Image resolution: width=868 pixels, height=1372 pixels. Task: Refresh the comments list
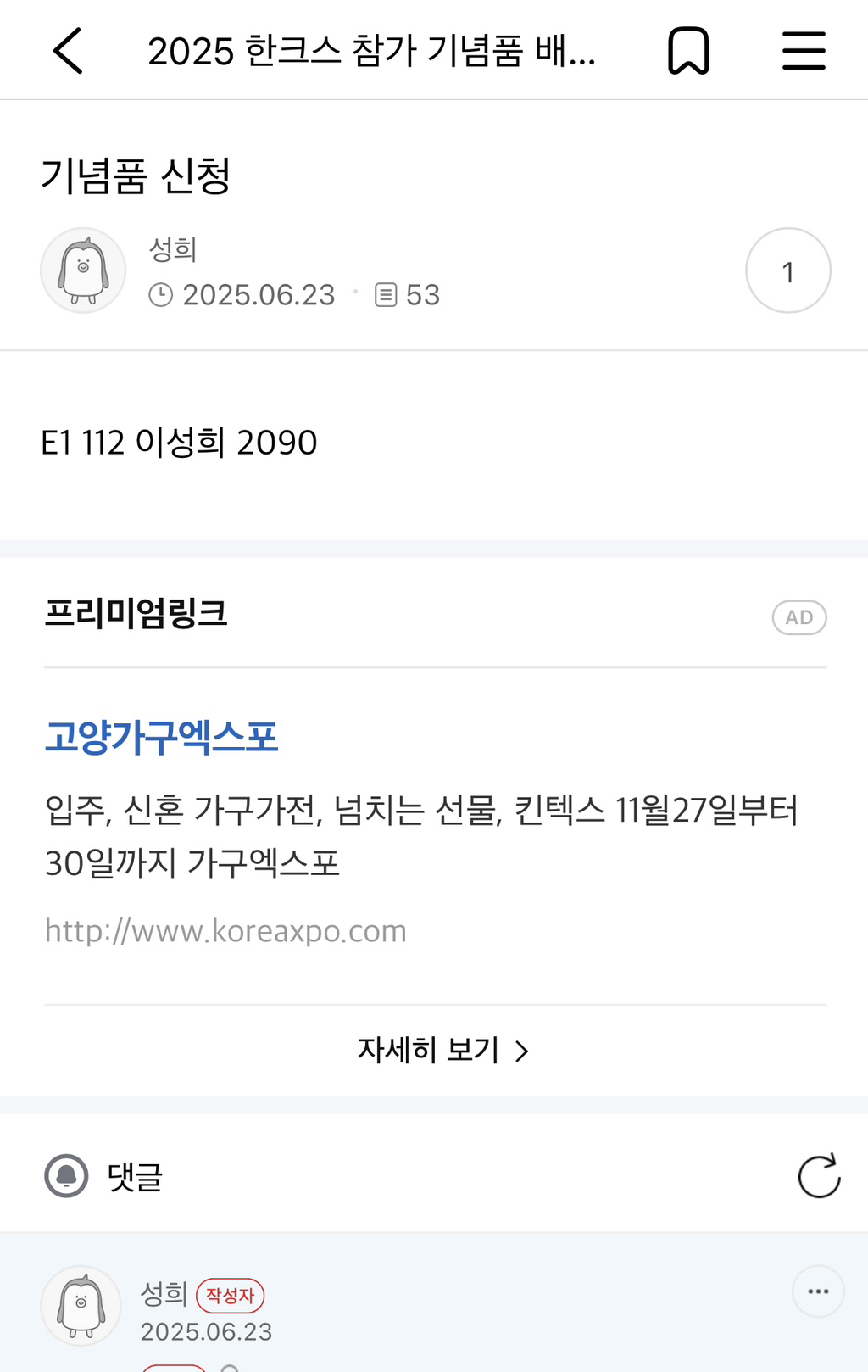[x=819, y=1176]
